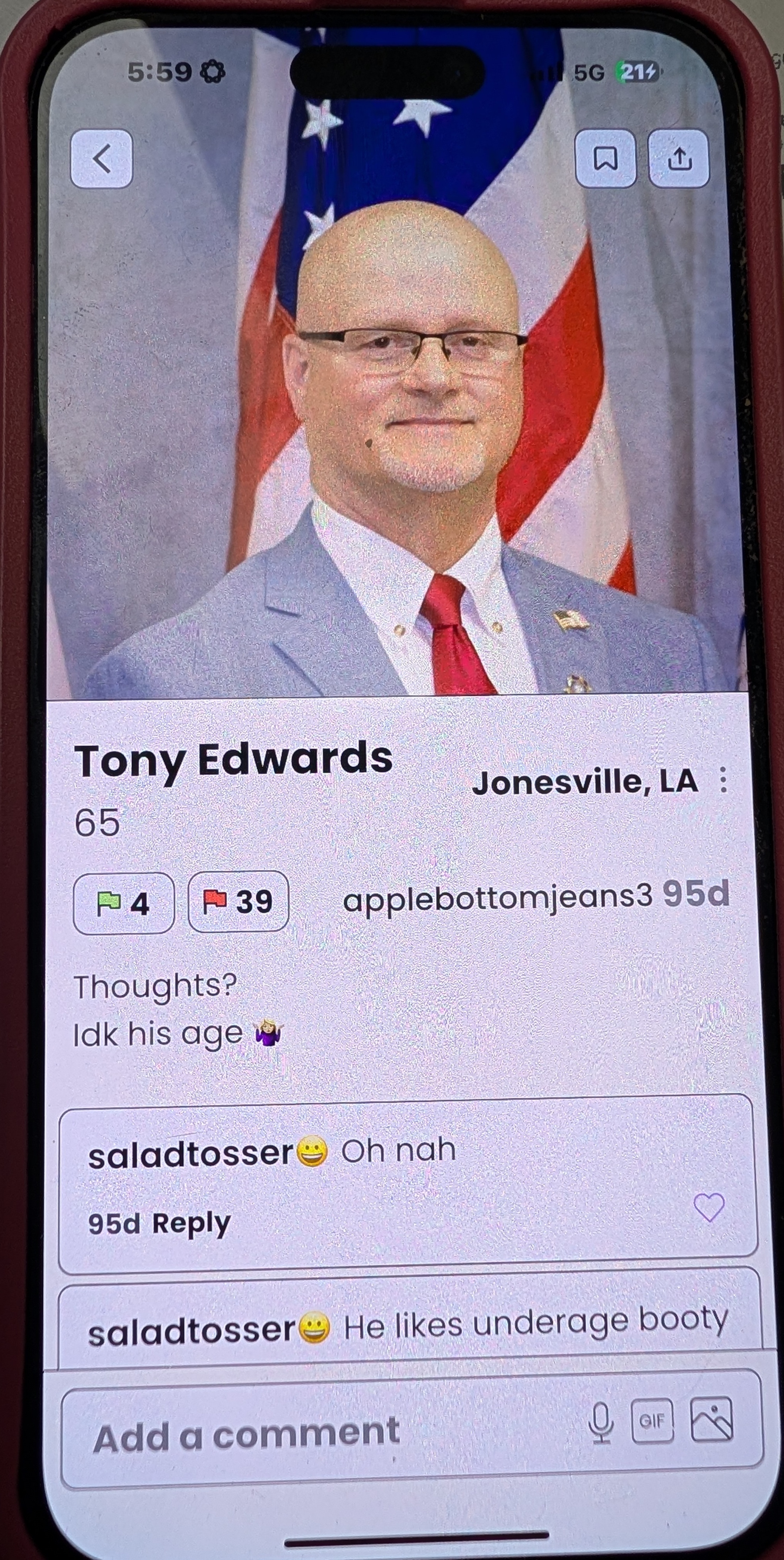
Task: Open the GIF picker
Action: tap(652, 1420)
